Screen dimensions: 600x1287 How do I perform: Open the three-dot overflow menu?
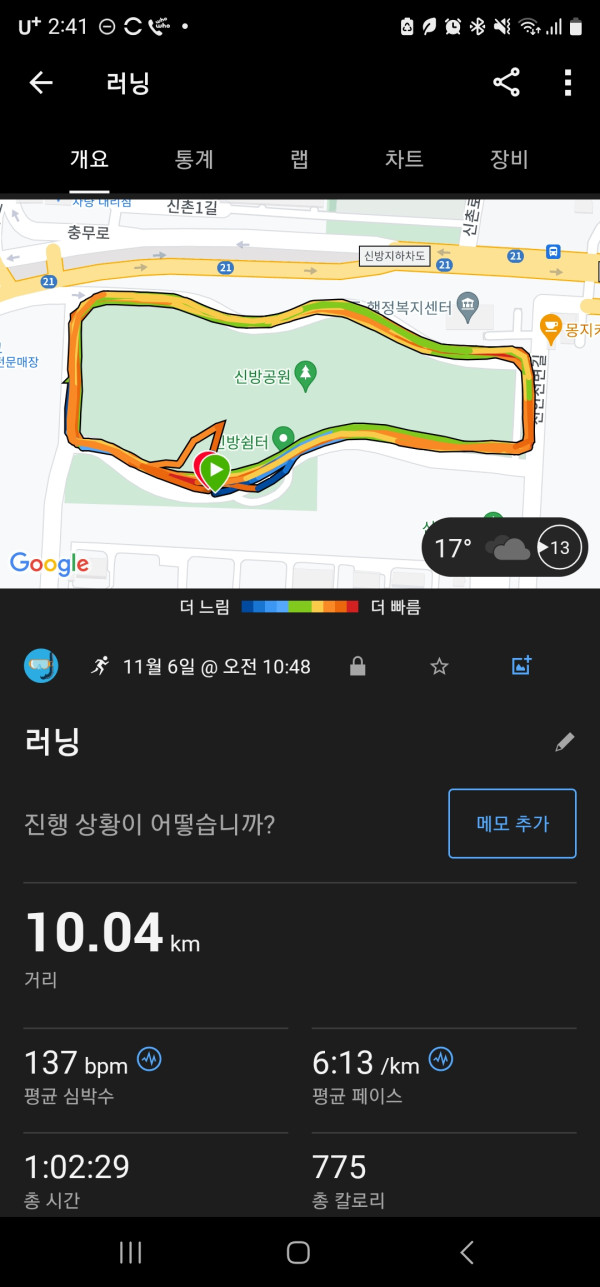(567, 83)
